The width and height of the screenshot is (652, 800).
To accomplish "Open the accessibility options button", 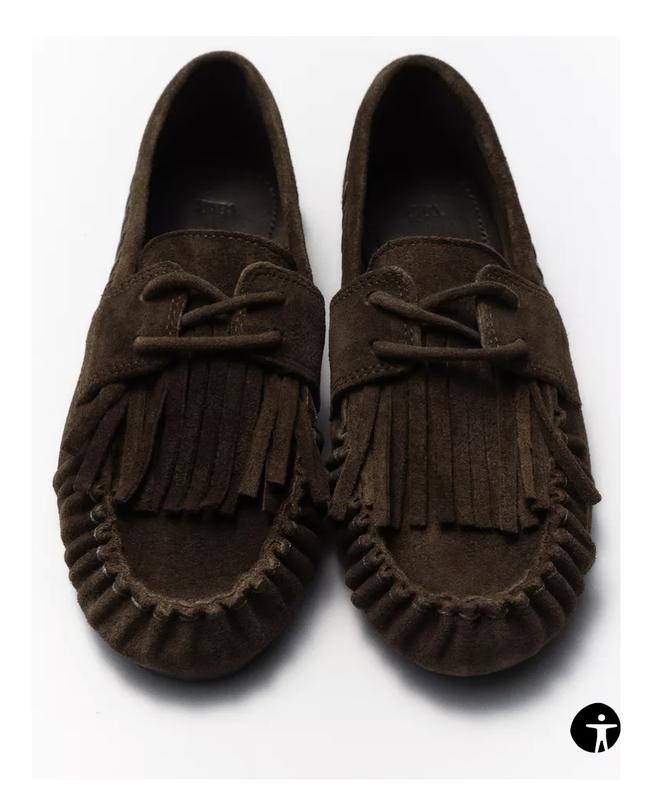I will click(595, 728).
